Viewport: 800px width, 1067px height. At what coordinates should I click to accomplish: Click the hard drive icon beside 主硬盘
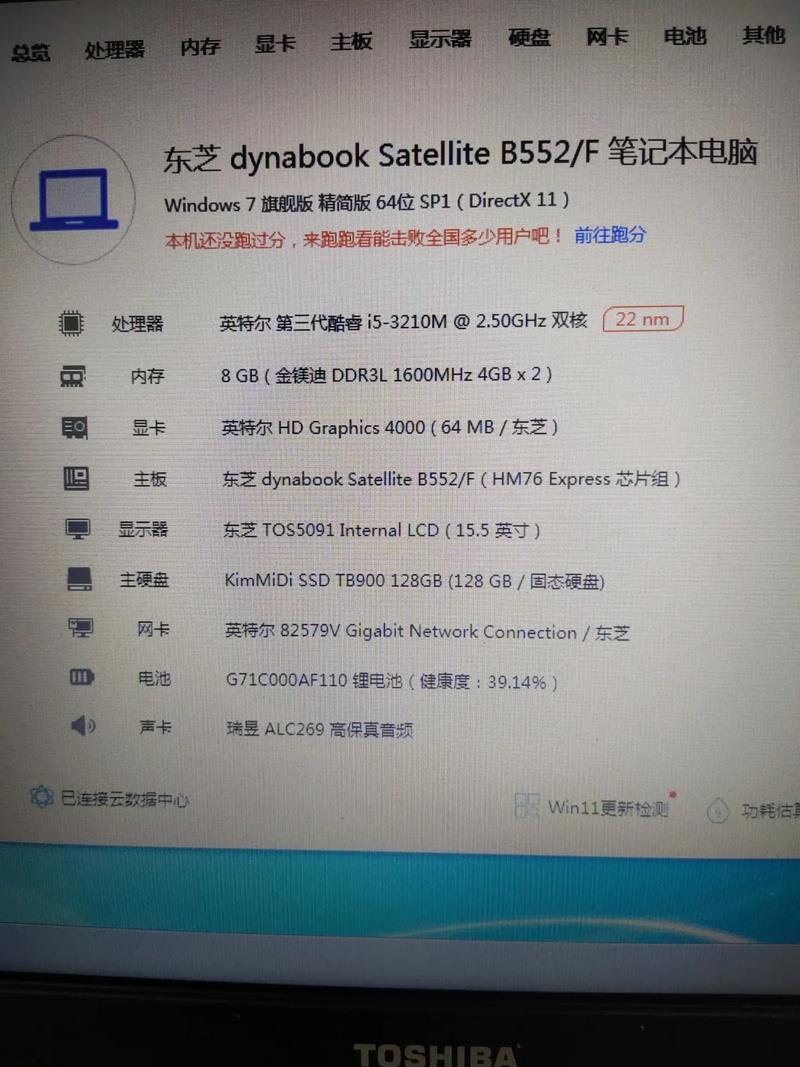click(78, 578)
